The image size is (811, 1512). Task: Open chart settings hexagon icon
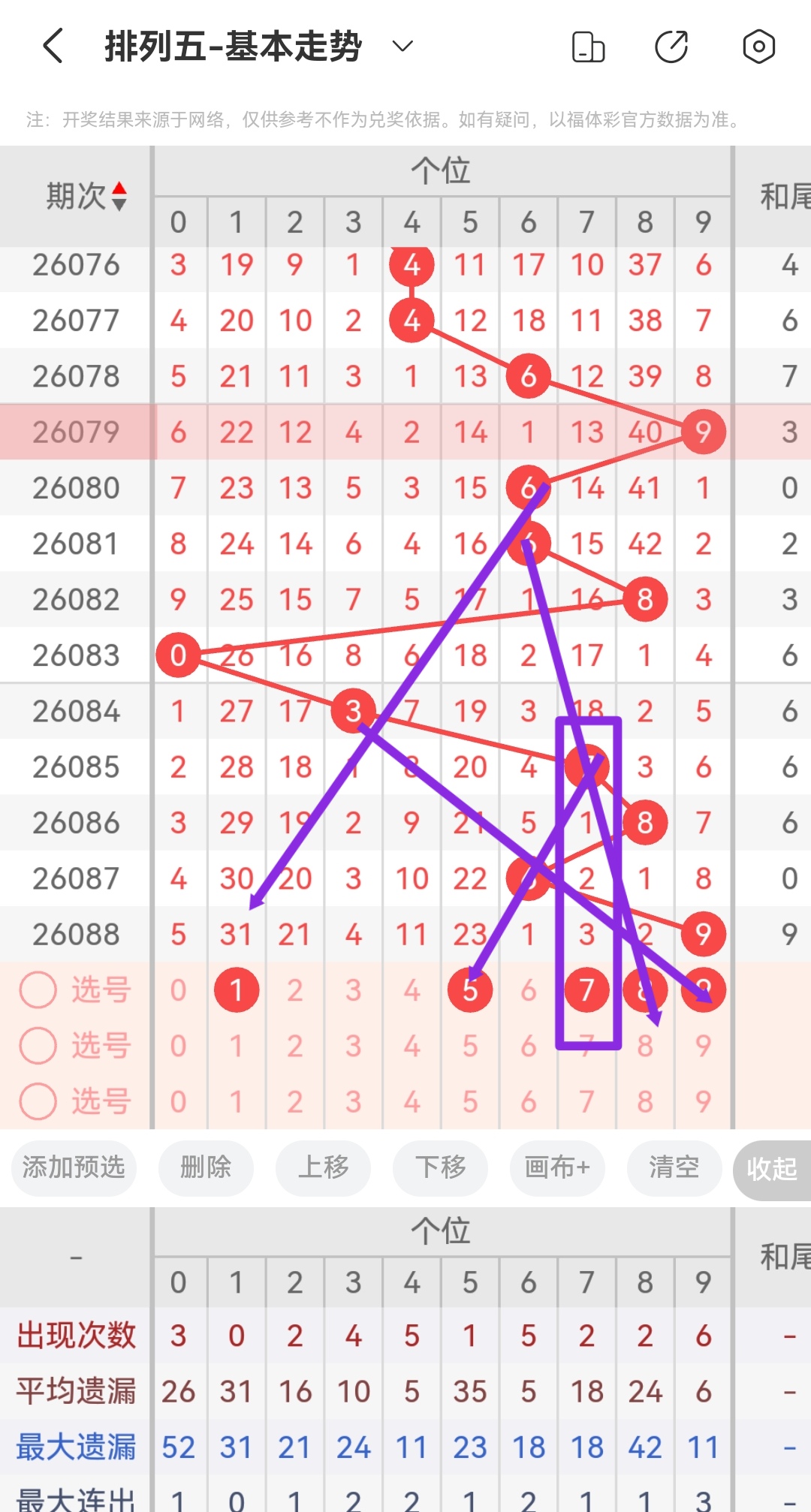[758, 47]
